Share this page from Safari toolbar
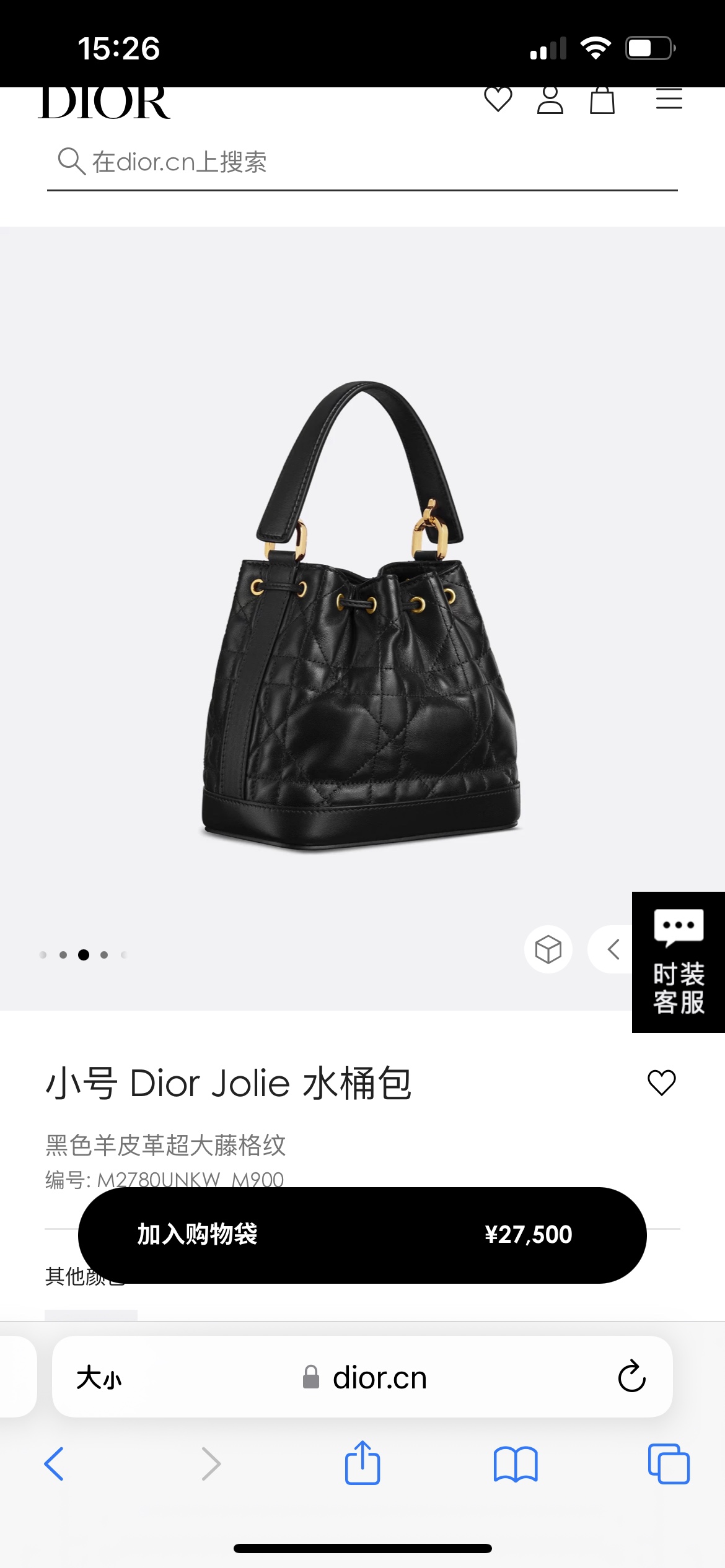The image size is (725, 1568). 362,1463
